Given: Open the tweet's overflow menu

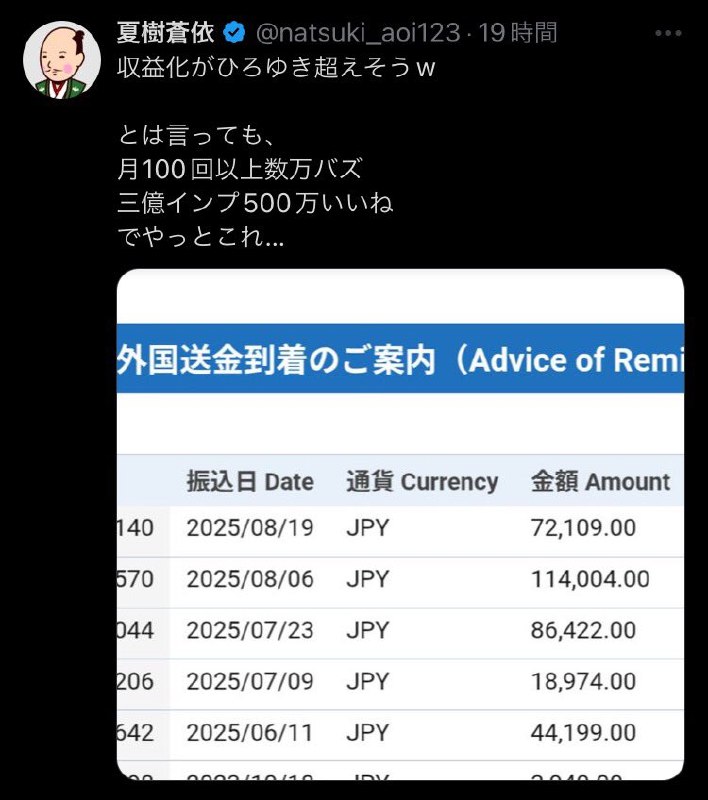Looking at the screenshot, I should (668, 33).
